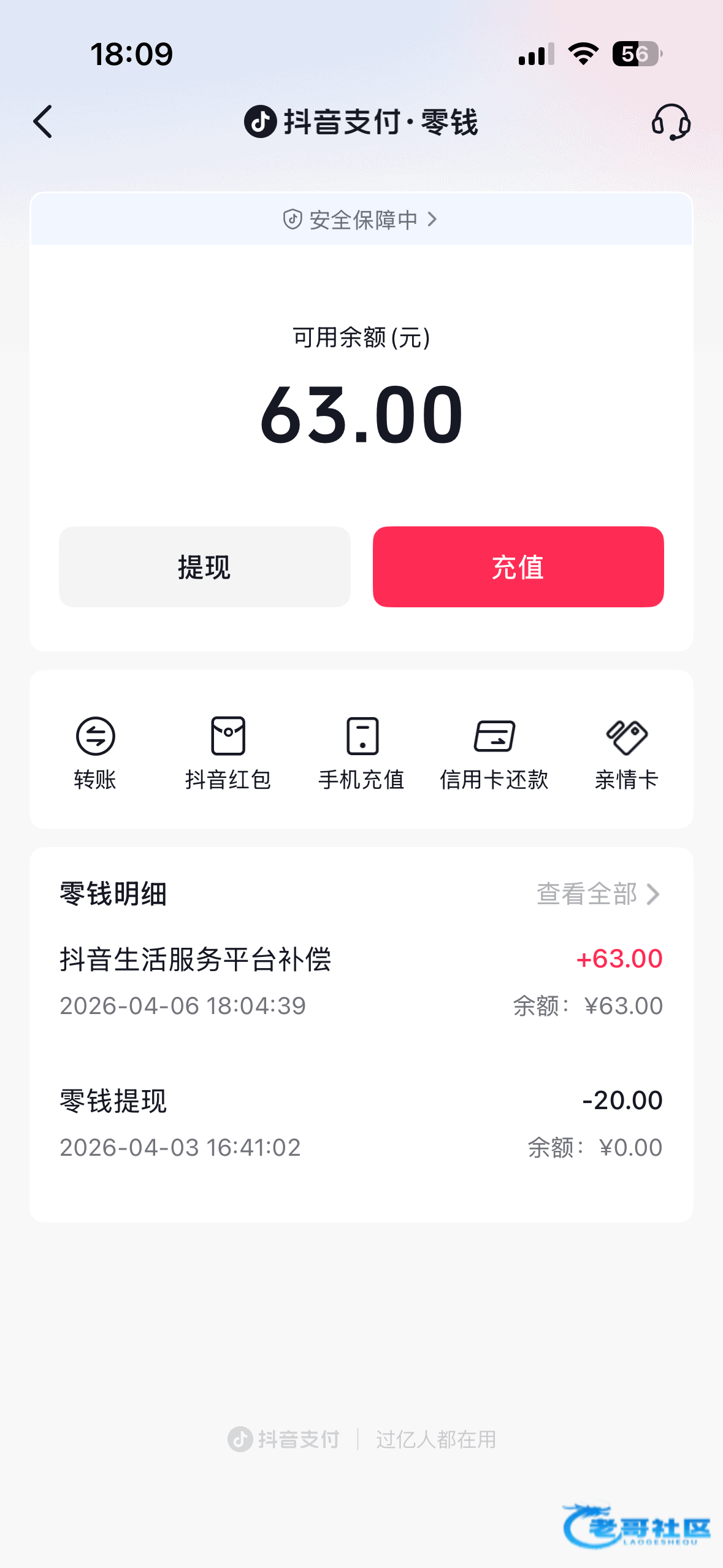Tap the 提现 withdraw button
This screenshot has width=723, height=1568.
(204, 567)
